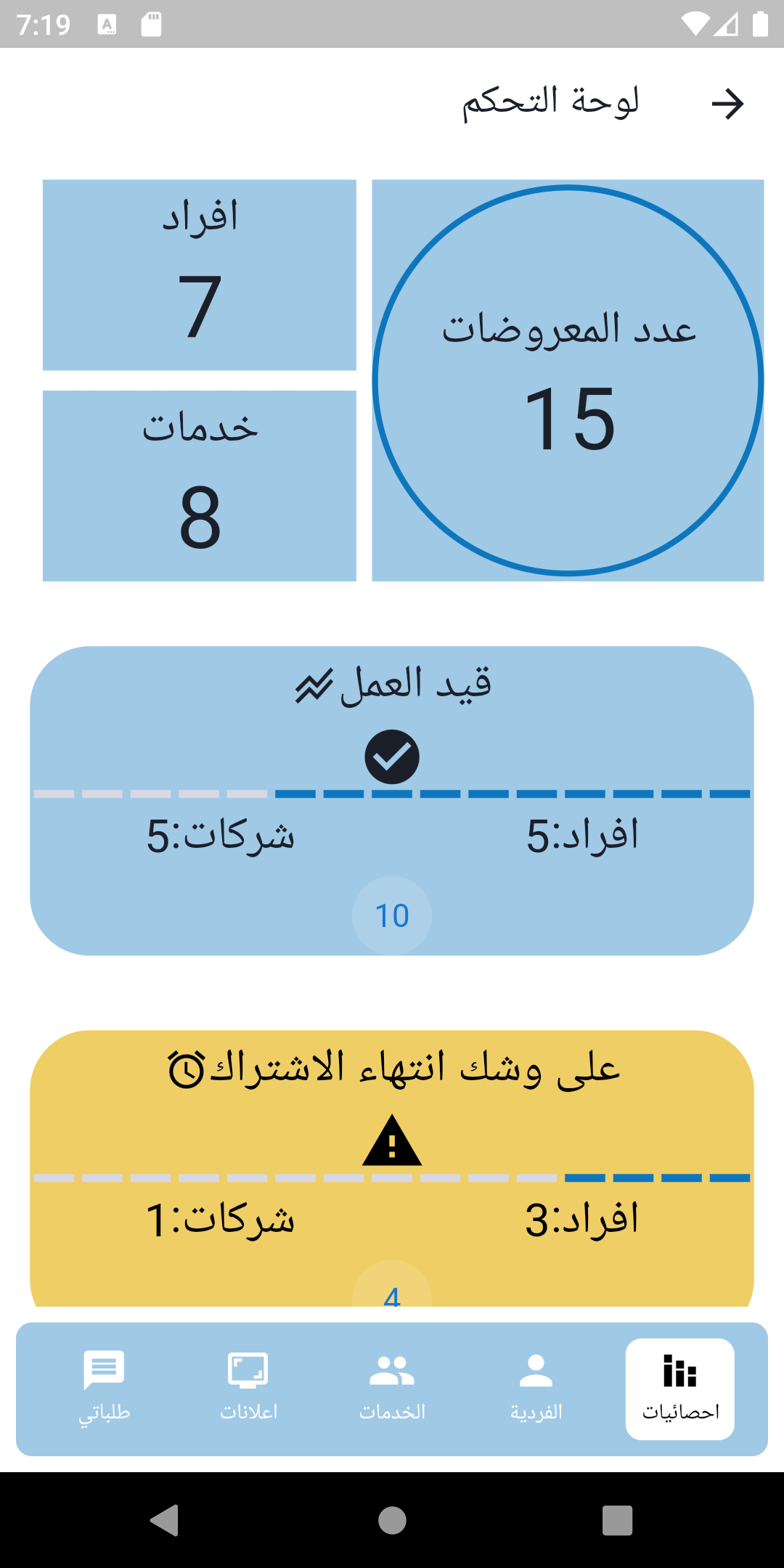This screenshot has width=784, height=1568.
Task: Switch to the الفردية tab
Action: 536,1388
